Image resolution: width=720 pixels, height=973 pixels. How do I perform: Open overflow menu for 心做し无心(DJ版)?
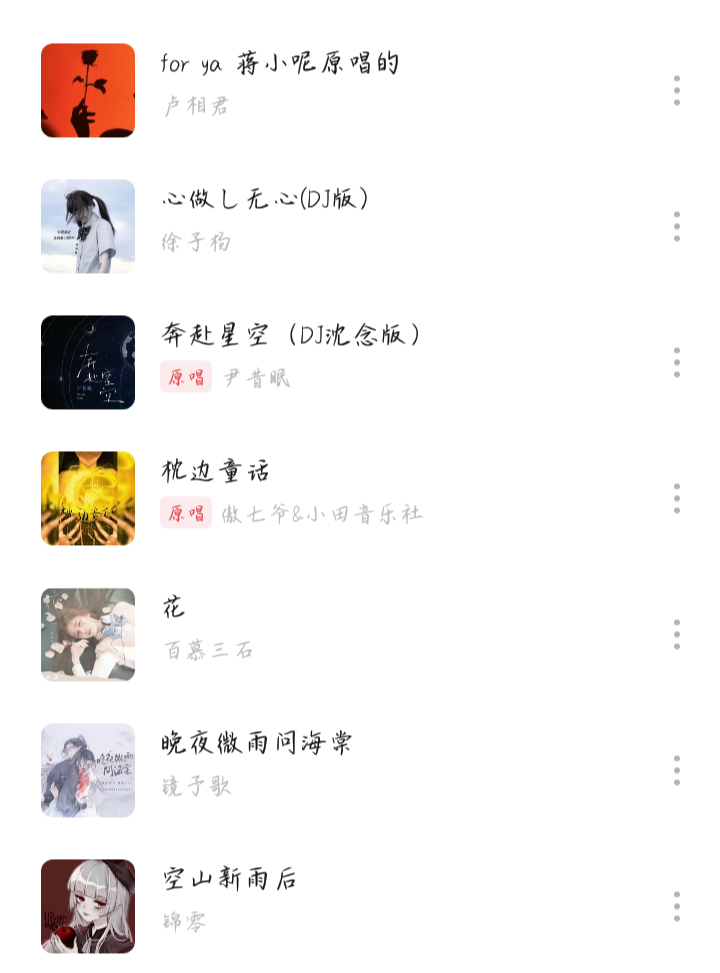click(x=677, y=226)
